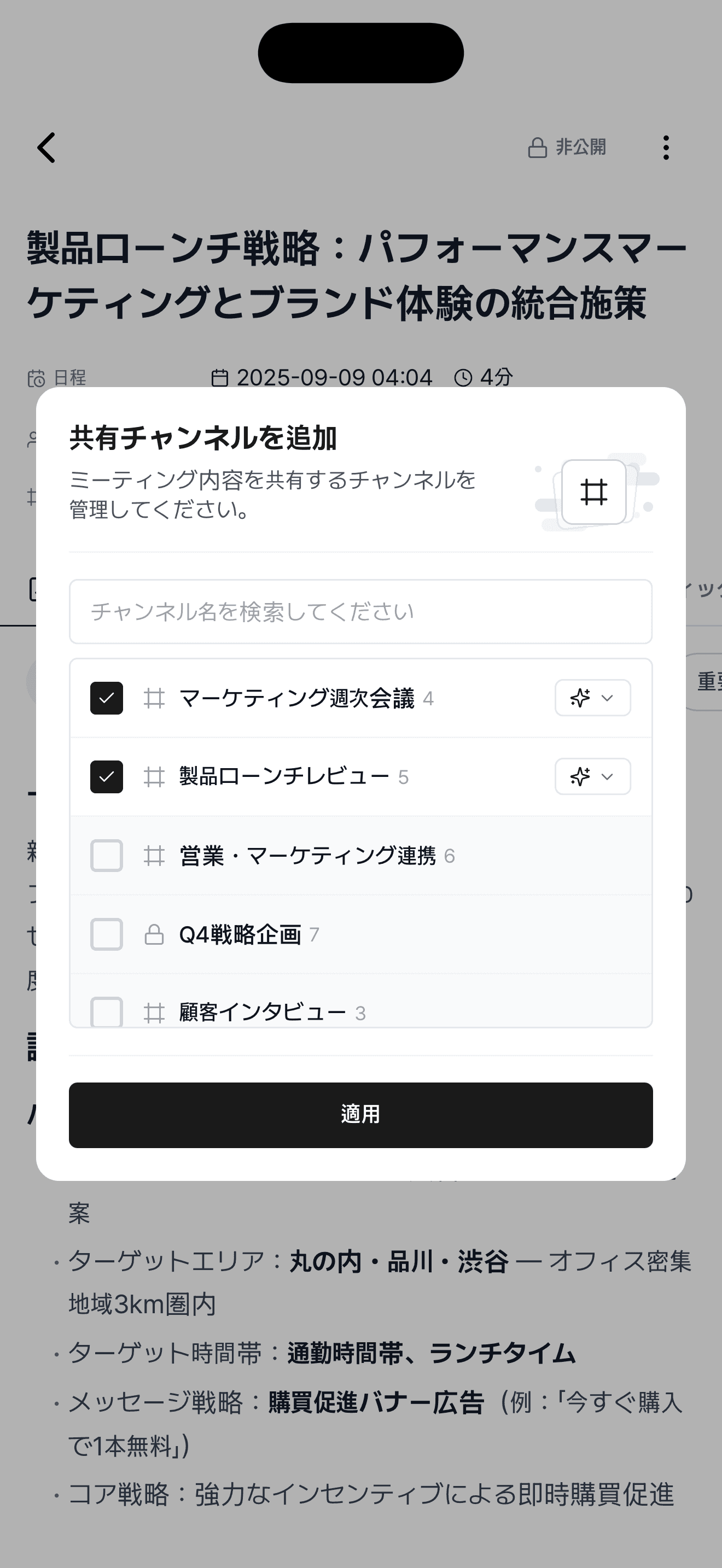Go back with the top-left arrow
The image size is (722, 1568).
coord(46,147)
